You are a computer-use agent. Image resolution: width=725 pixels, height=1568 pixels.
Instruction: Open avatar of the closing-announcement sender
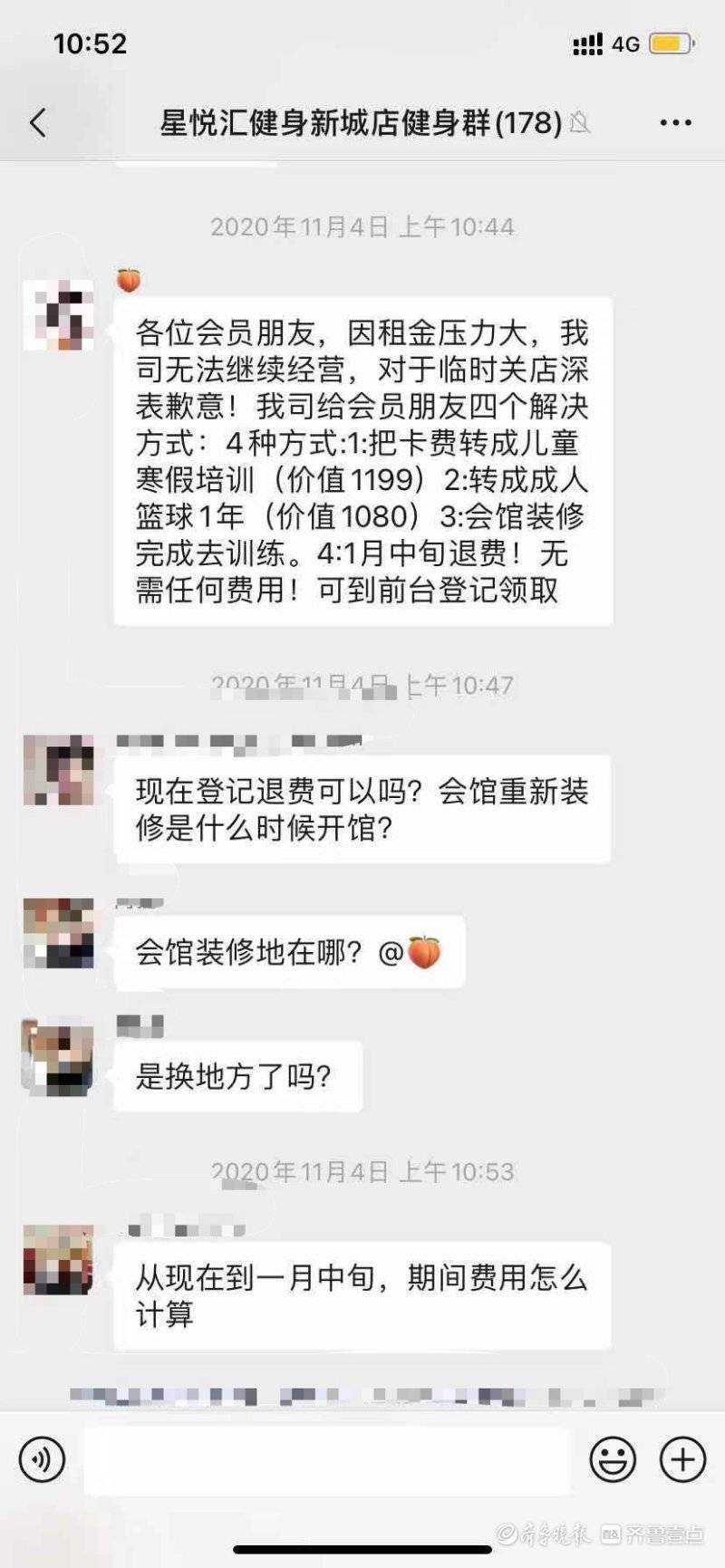click(x=59, y=315)
